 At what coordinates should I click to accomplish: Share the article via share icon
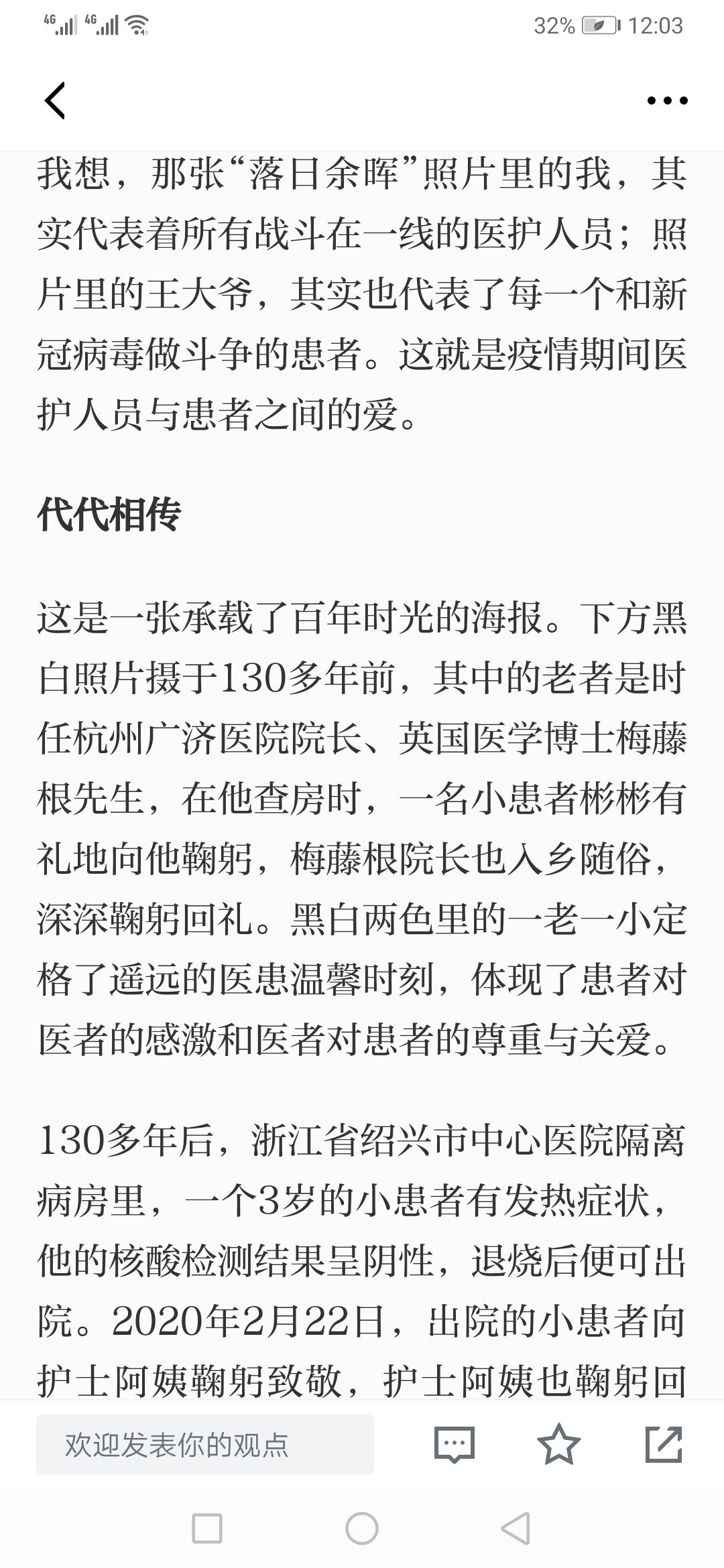(x=664, y=1444)
